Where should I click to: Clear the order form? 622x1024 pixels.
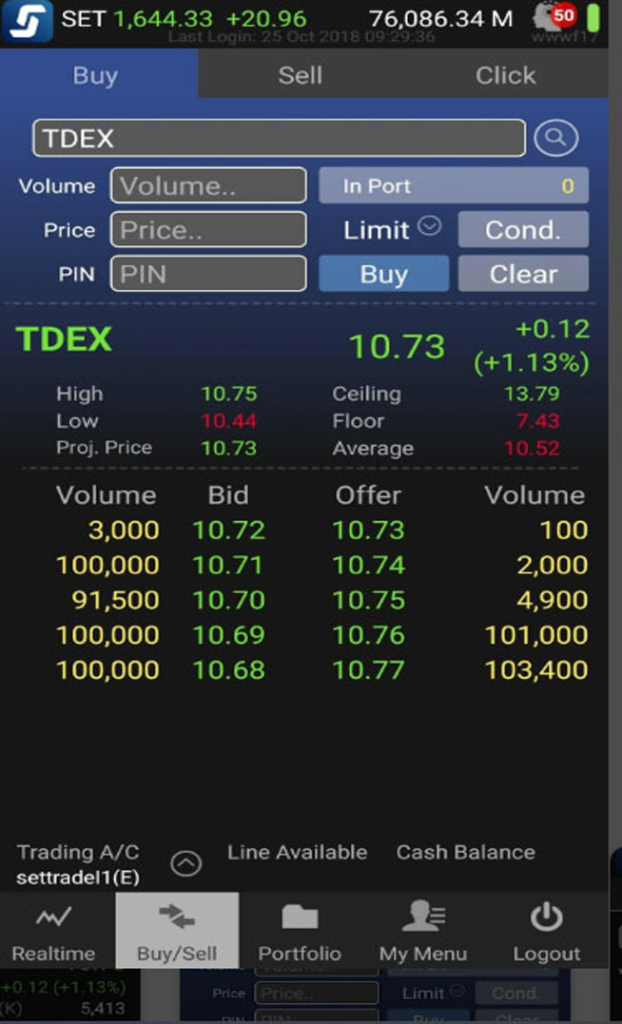(522, 274)
